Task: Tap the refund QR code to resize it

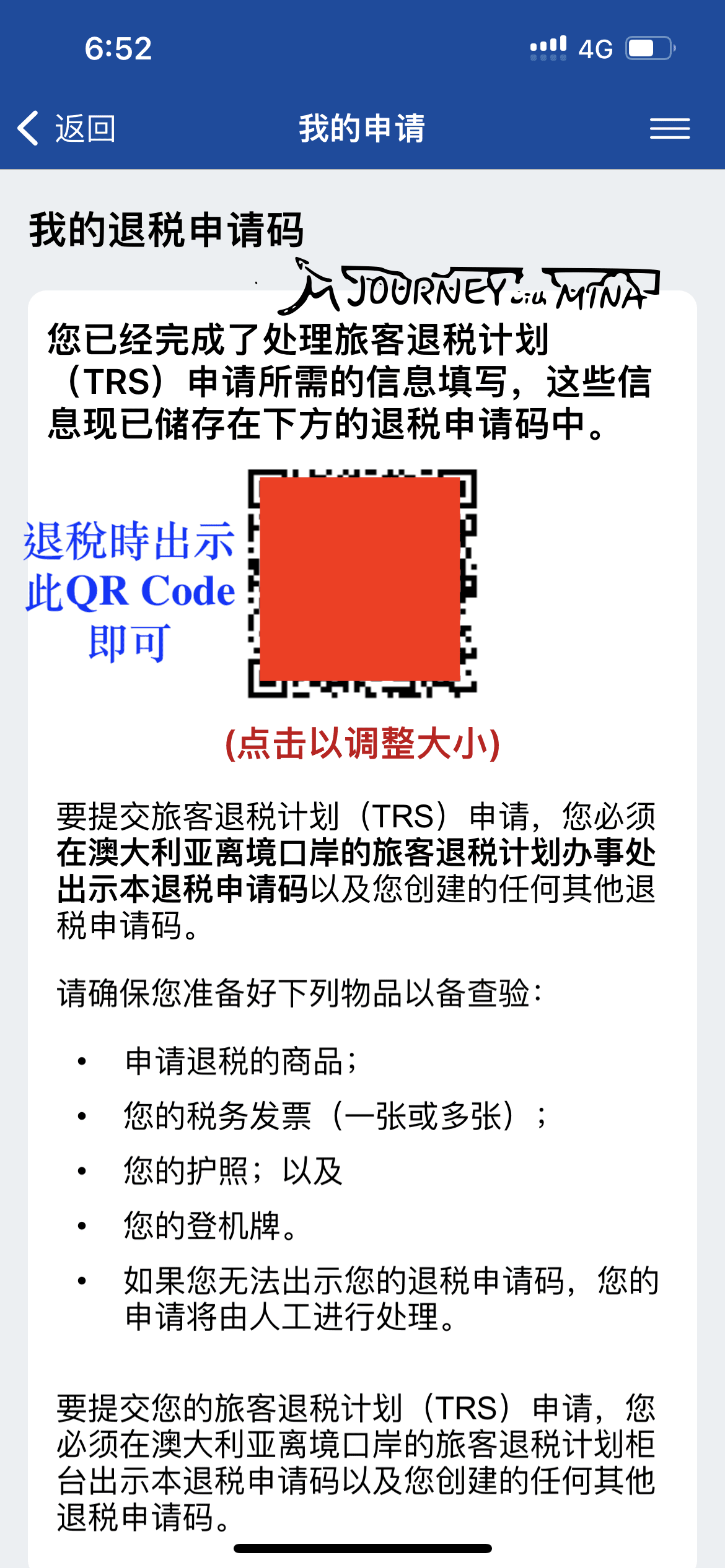Action: pos(362,583)
